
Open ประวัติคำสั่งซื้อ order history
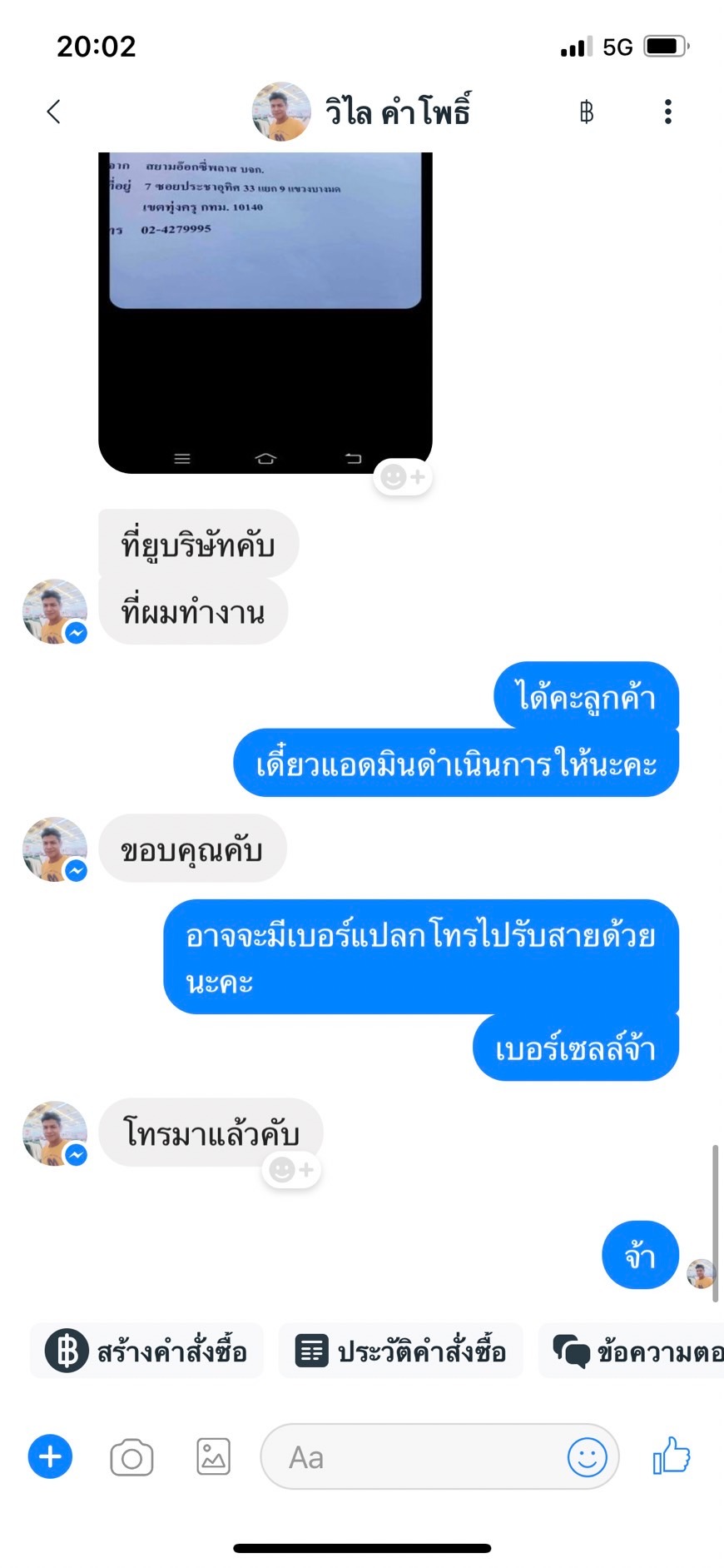point(400,1351)
